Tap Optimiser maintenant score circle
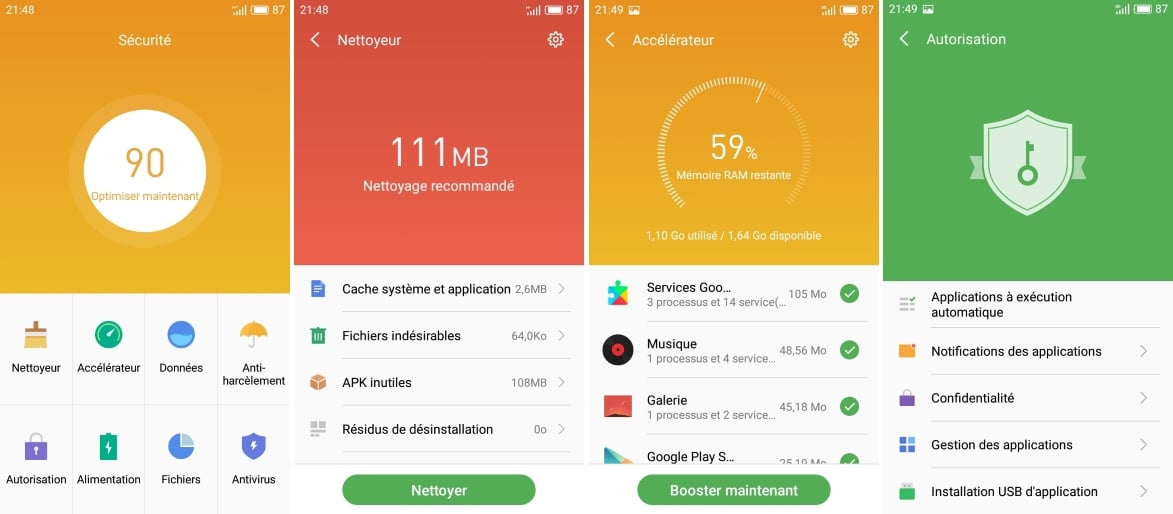1173x514 pixels. 145,171
